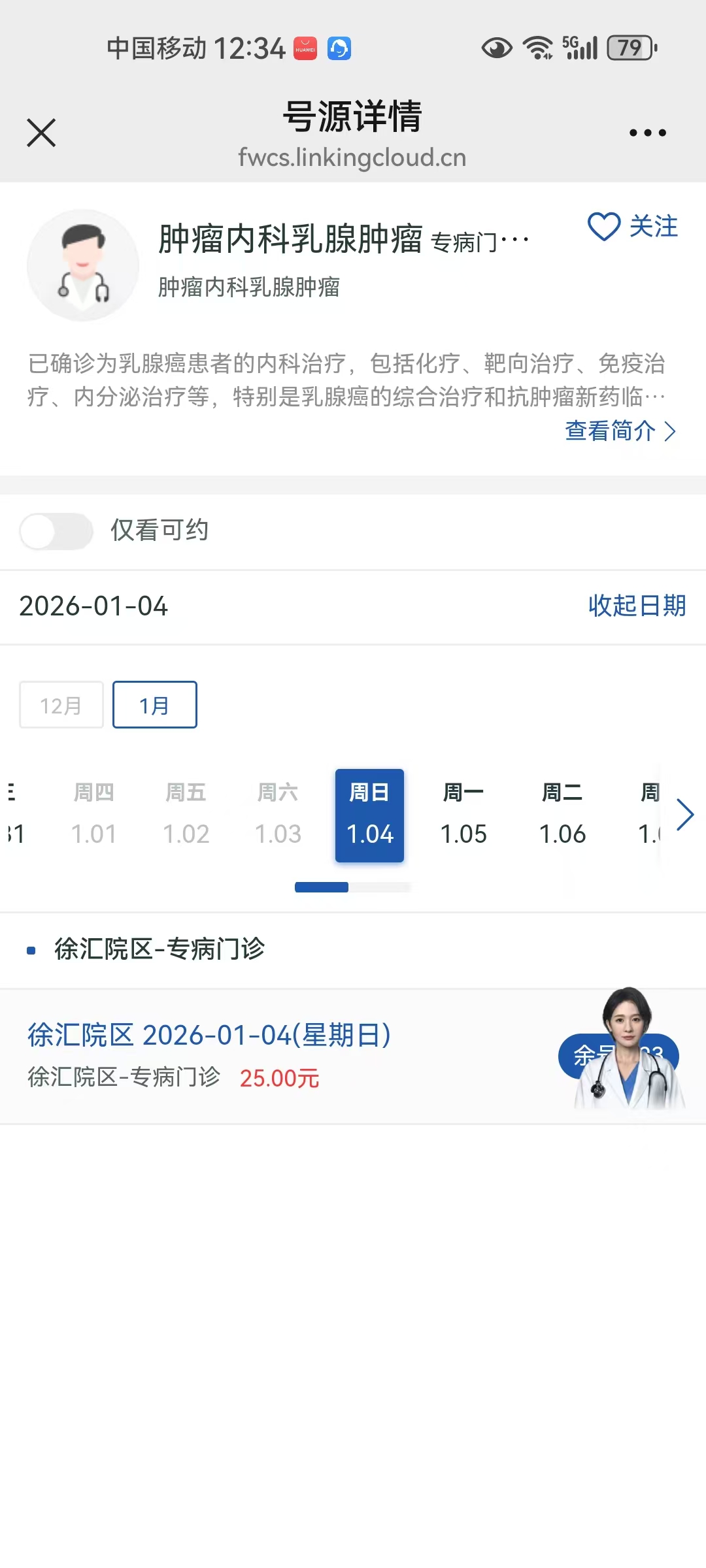Open the three-dot overflow menu
Image resolution: width=706 pixels, height=1568 pixels.
(x=647, y=133)
